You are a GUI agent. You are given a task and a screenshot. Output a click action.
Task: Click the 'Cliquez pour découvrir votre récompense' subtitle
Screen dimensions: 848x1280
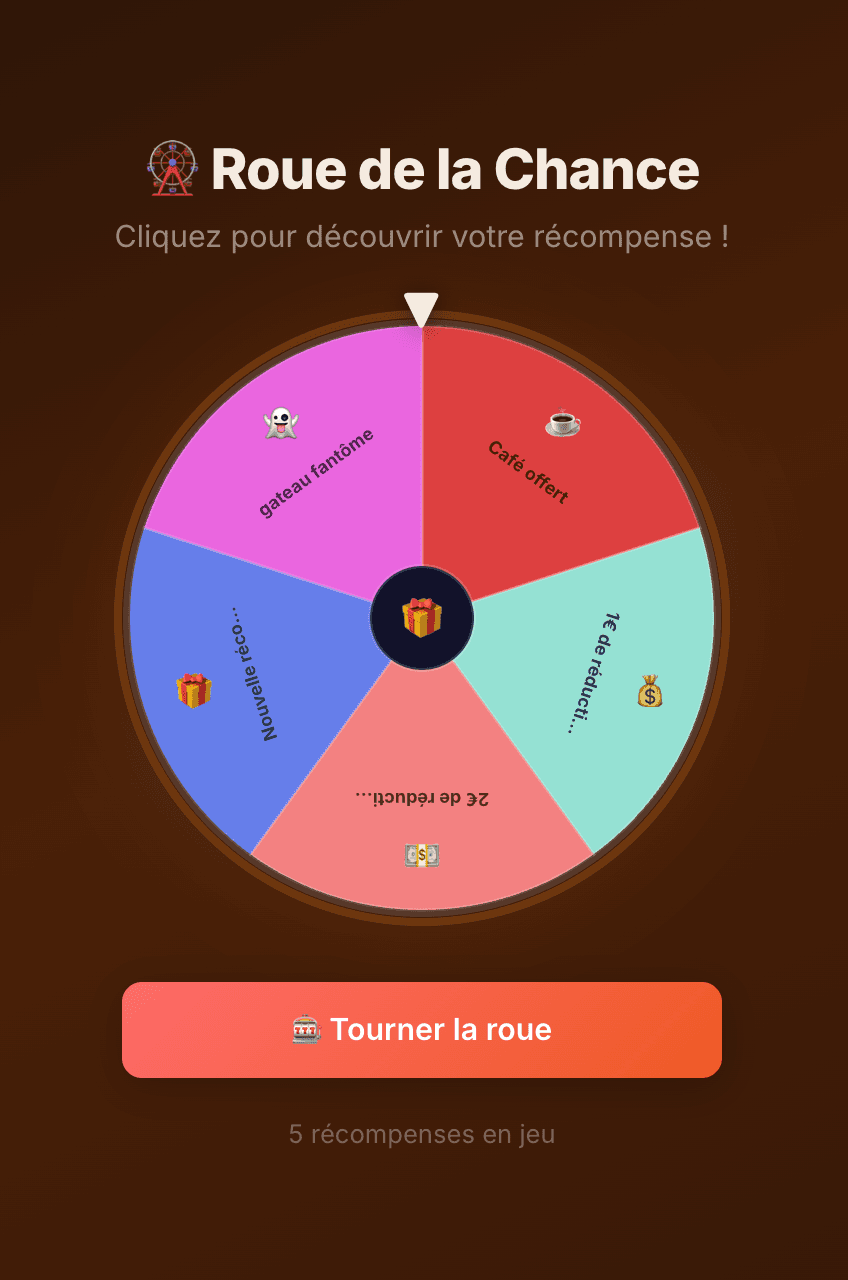pyautogui.click(x=424, y=237)
